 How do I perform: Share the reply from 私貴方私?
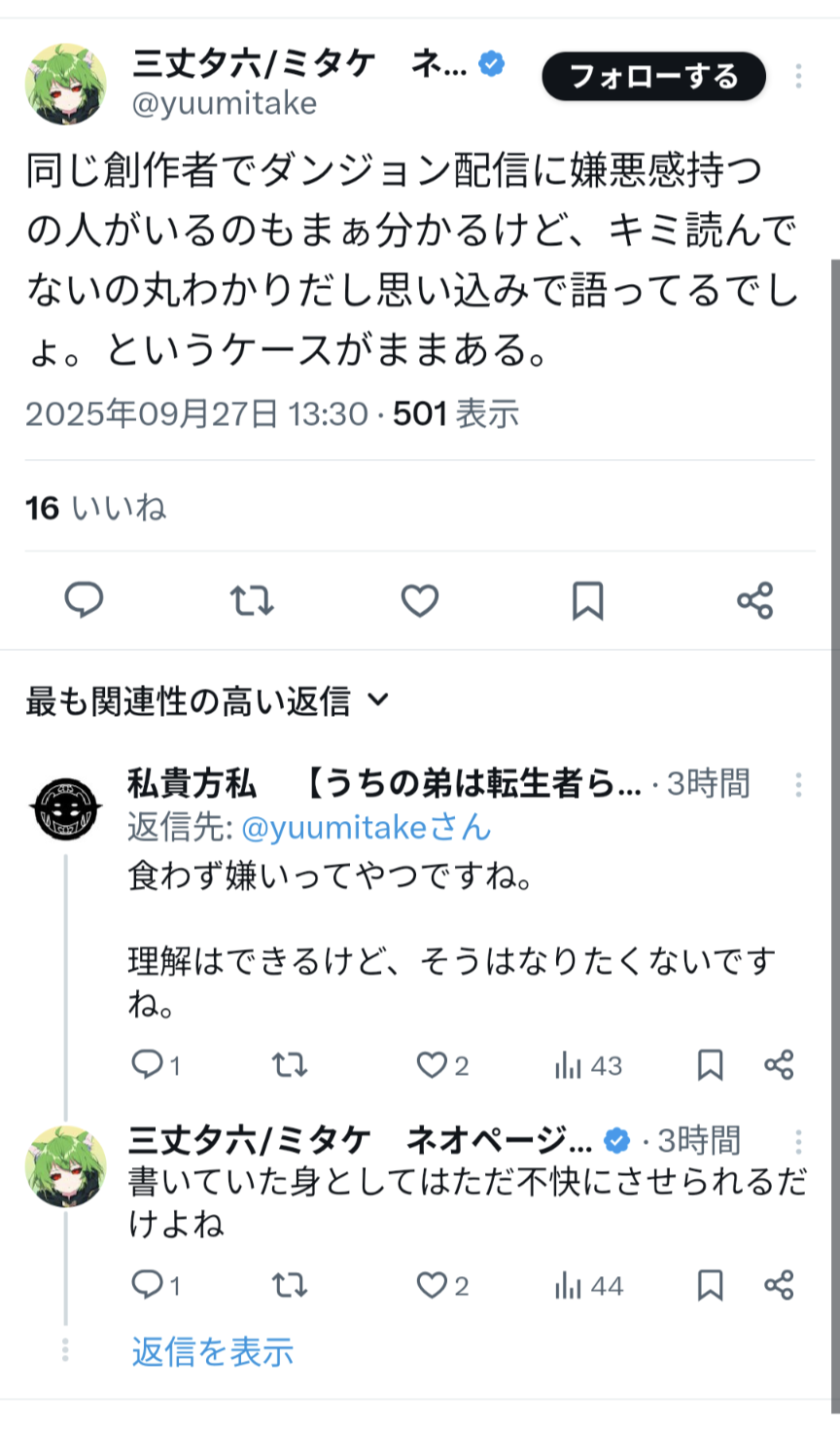coord(779,1065)
